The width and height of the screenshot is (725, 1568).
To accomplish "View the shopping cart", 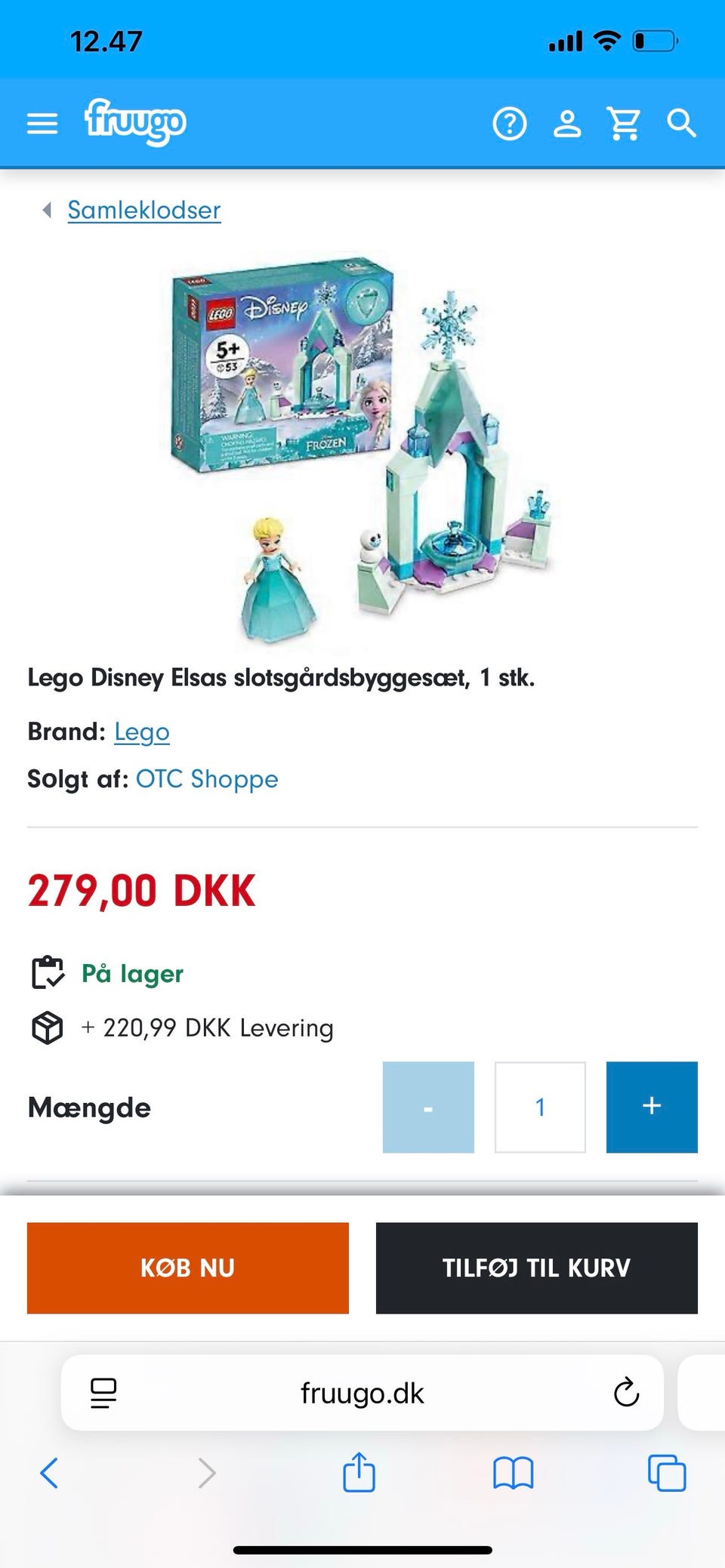I will [x=624, y=123].
